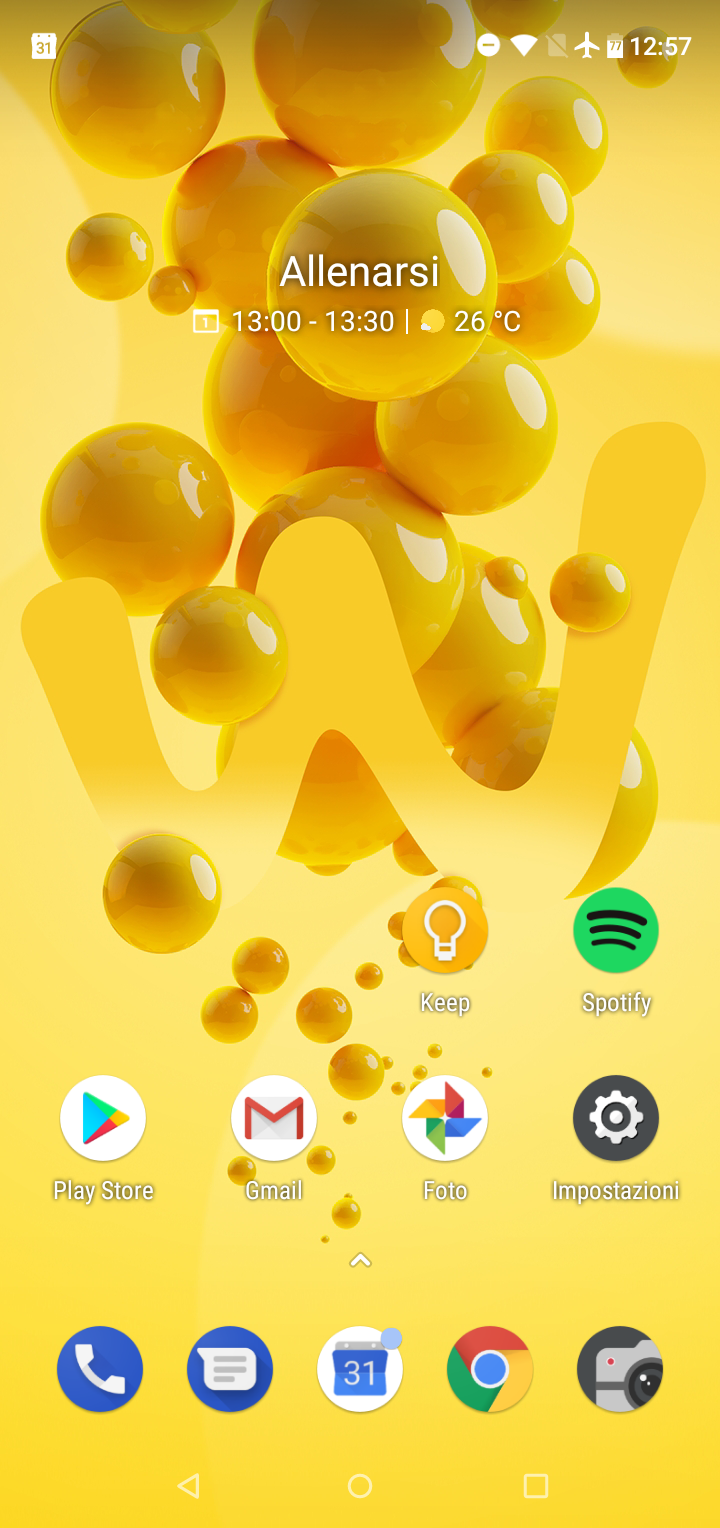Image resolution: width=720 pixels, height=1528 pixels.
Task: Open the Camera app
Action: click(620, 1369)
